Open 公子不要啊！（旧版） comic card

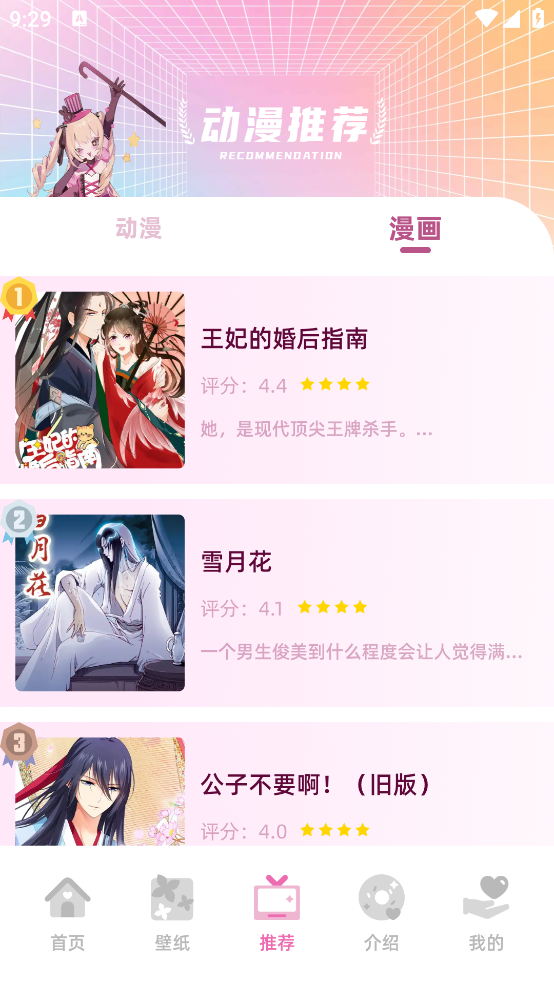[277, 784]
